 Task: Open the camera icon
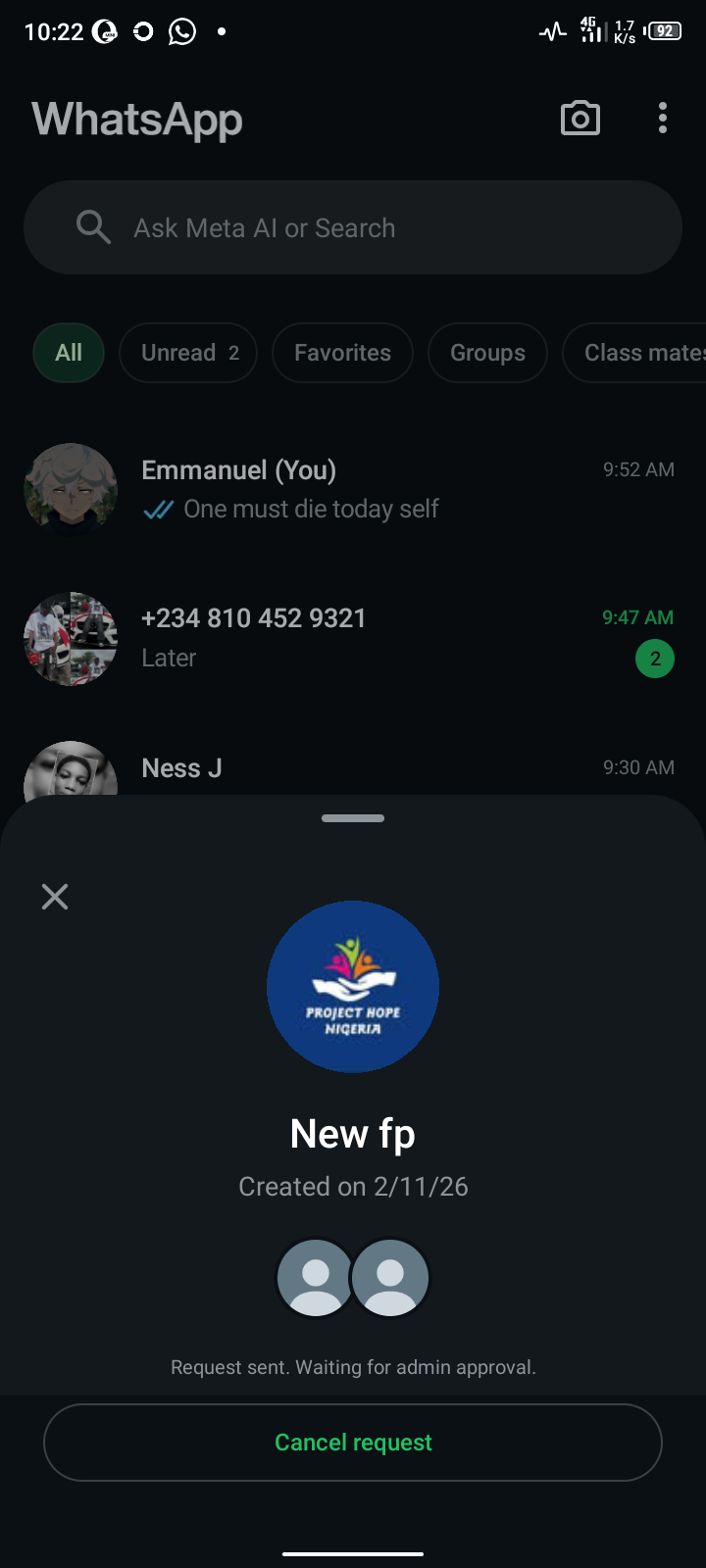(580, 119)
